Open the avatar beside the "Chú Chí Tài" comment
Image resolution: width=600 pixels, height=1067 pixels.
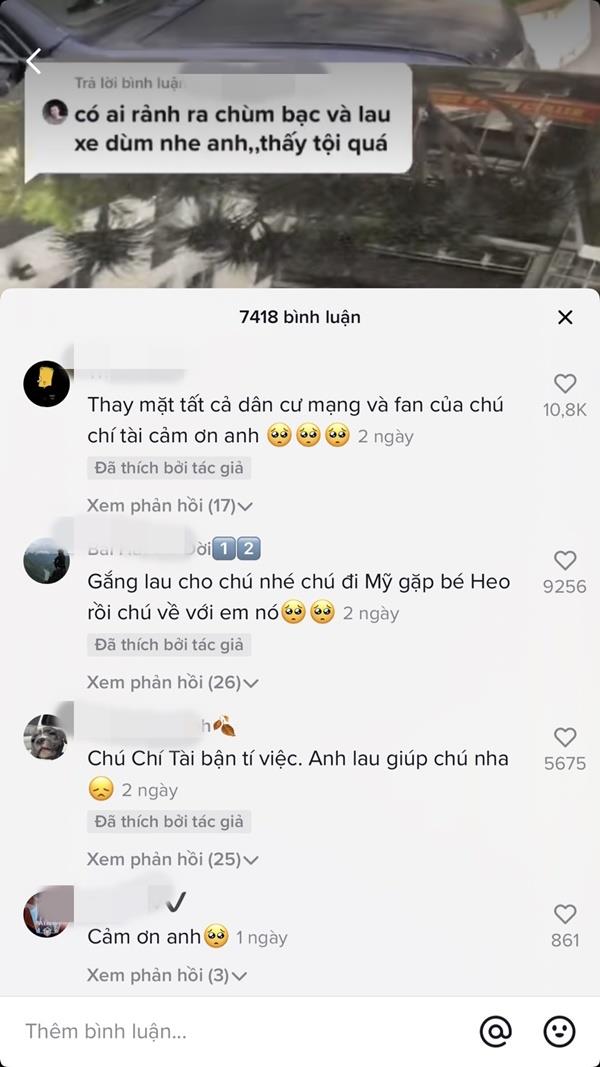click(x=46, y=738)
